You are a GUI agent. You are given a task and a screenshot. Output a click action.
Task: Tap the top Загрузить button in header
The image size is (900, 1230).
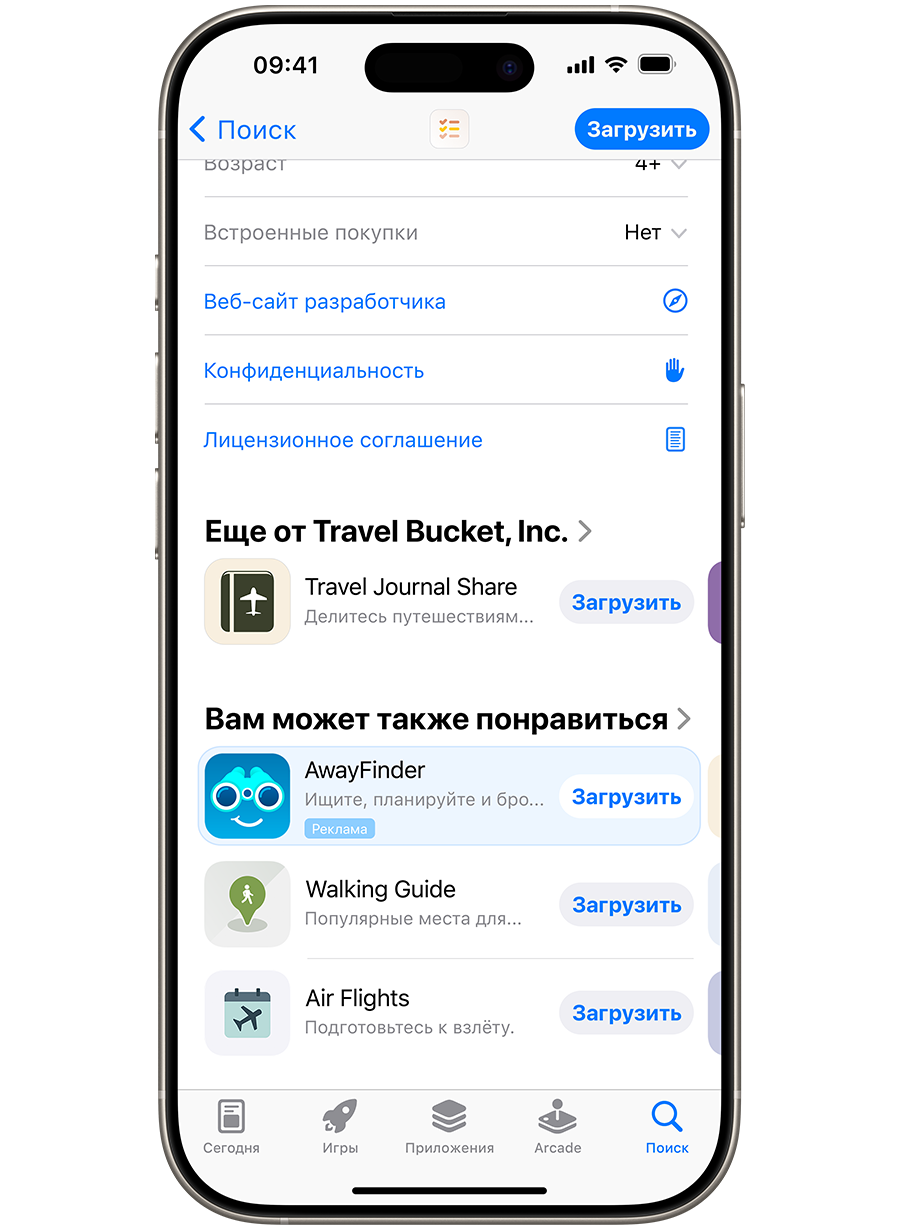(641, 130)
